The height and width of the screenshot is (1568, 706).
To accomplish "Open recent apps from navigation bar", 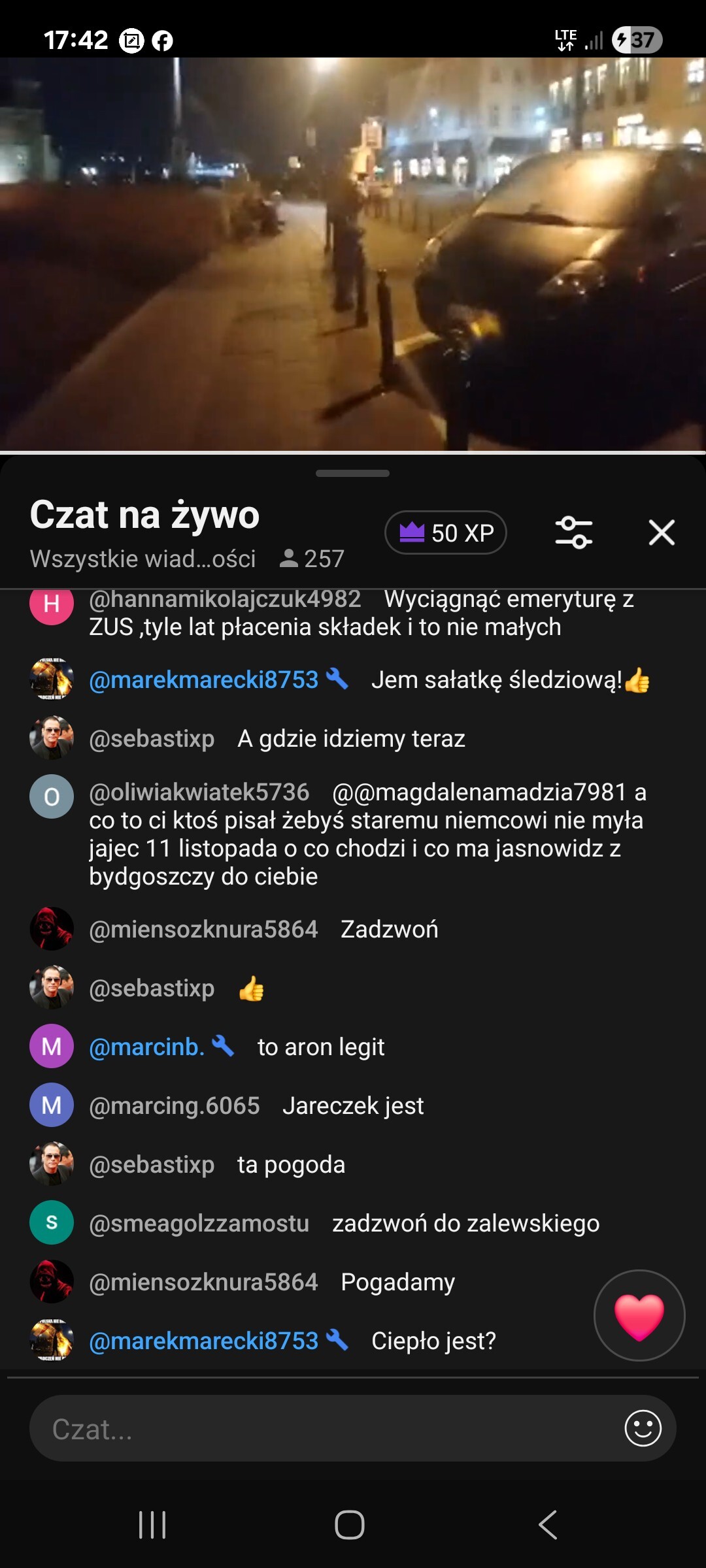I will 152,1525.
